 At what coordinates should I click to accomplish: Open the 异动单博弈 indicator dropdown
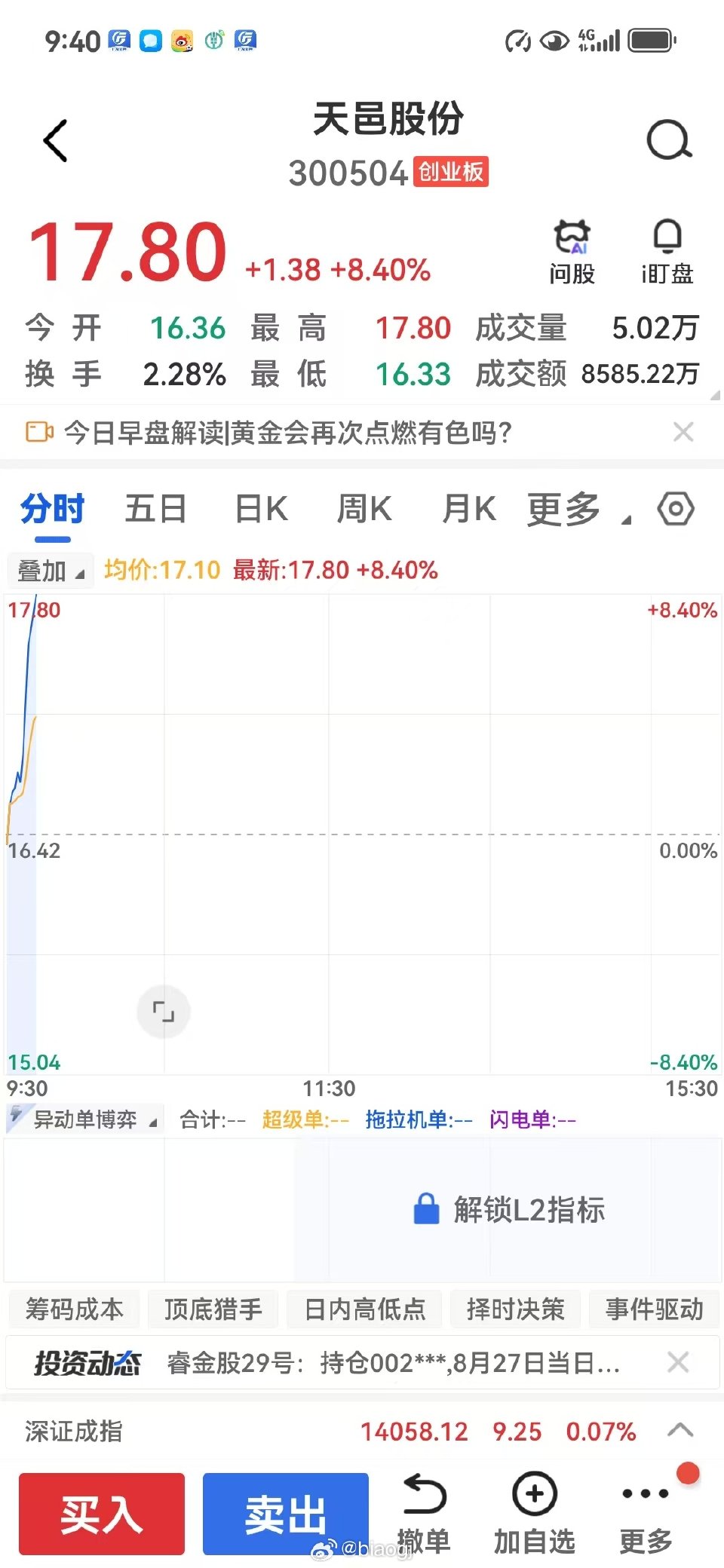84,1119
